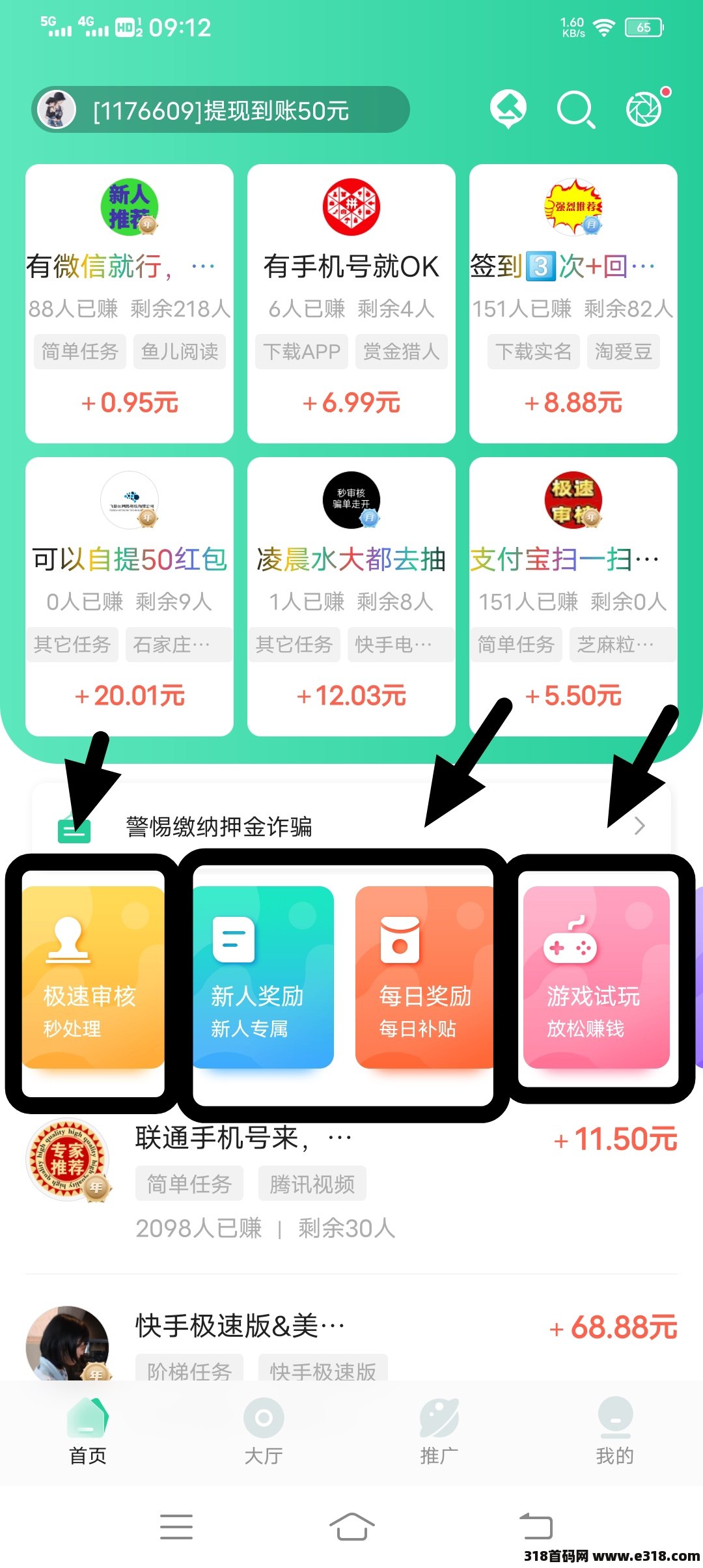The width and height of the screenshot is (703, 1568).
Task: Open the 联通手机号来 +11.50元 task
Action: click(x=351, y=1182)
